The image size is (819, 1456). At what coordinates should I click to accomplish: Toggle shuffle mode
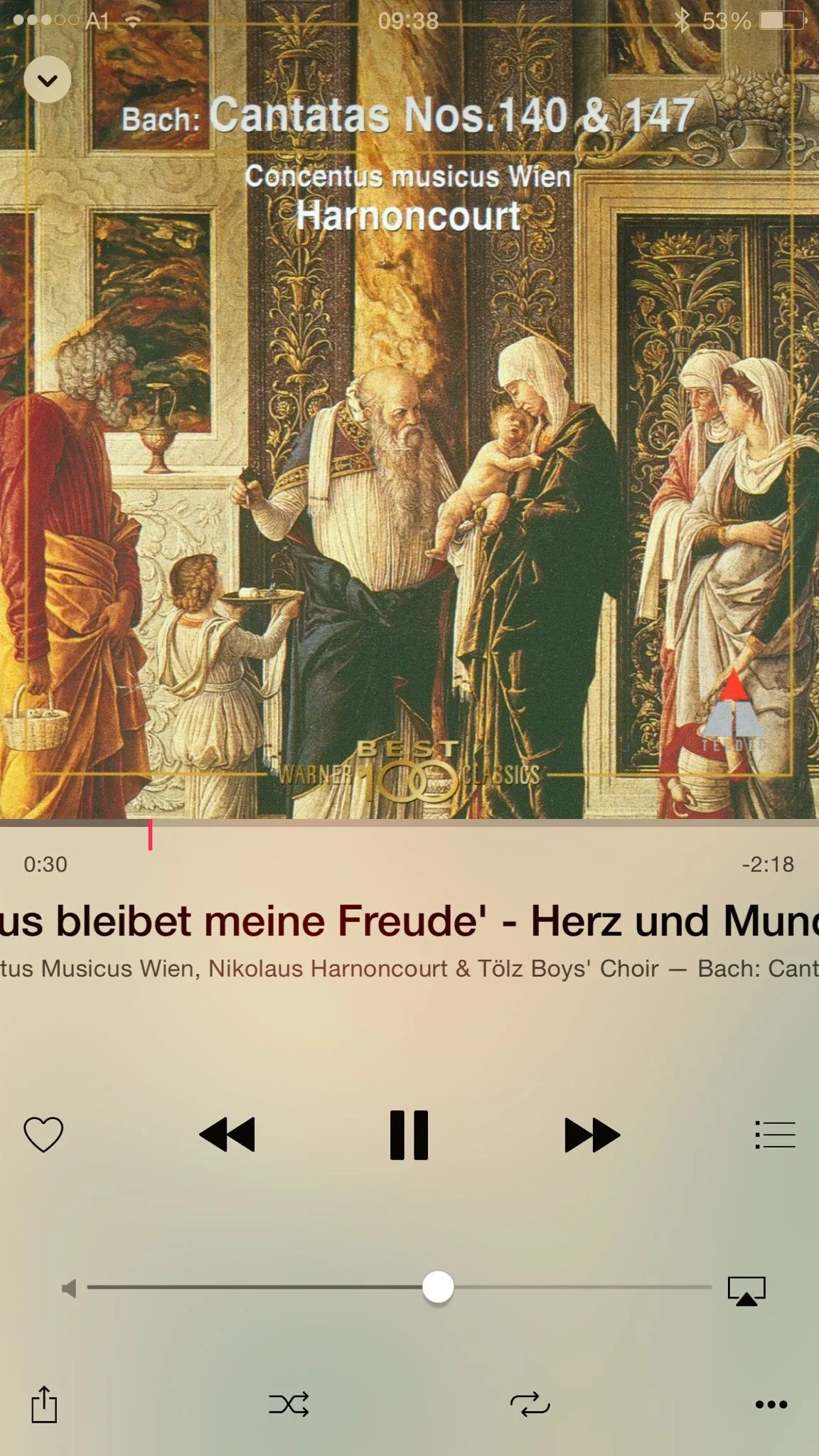click(289, 1404)
